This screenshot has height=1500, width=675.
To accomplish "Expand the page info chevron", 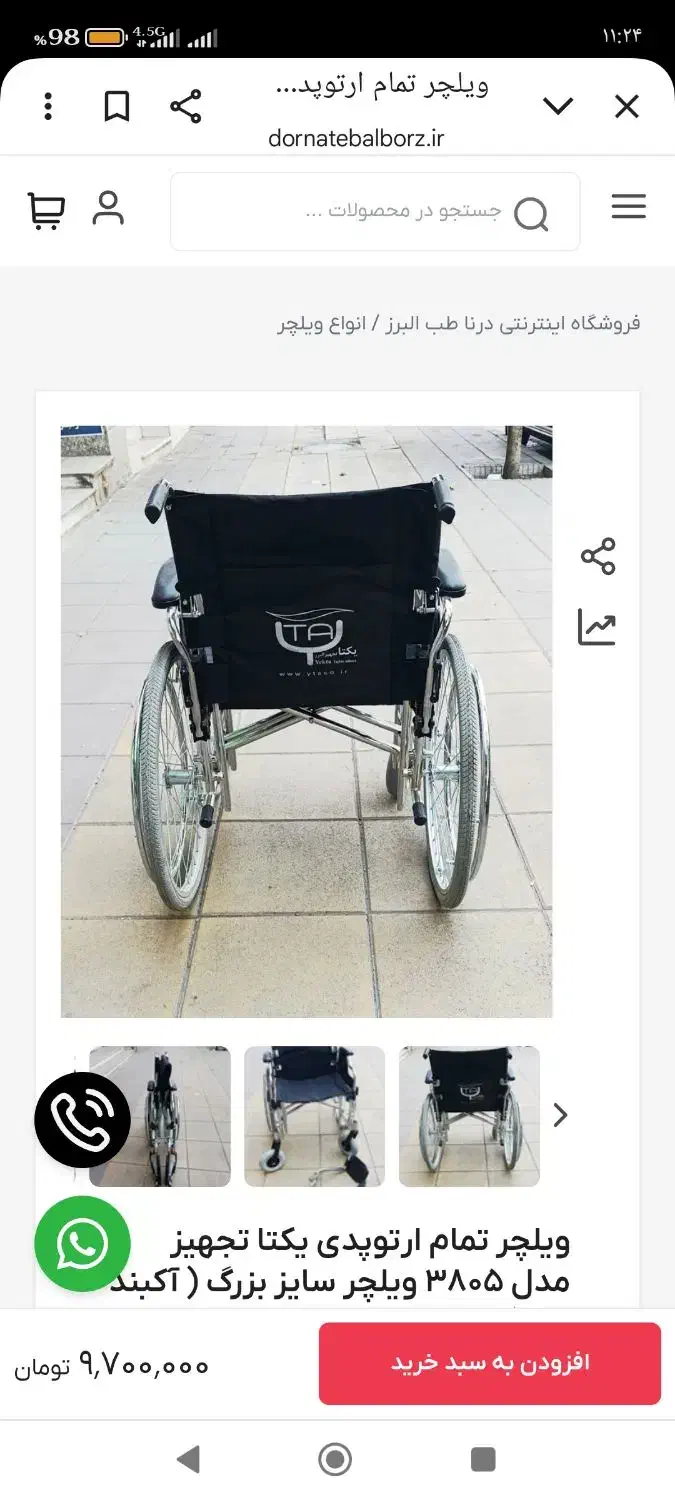I will click(x=557, y=107).
